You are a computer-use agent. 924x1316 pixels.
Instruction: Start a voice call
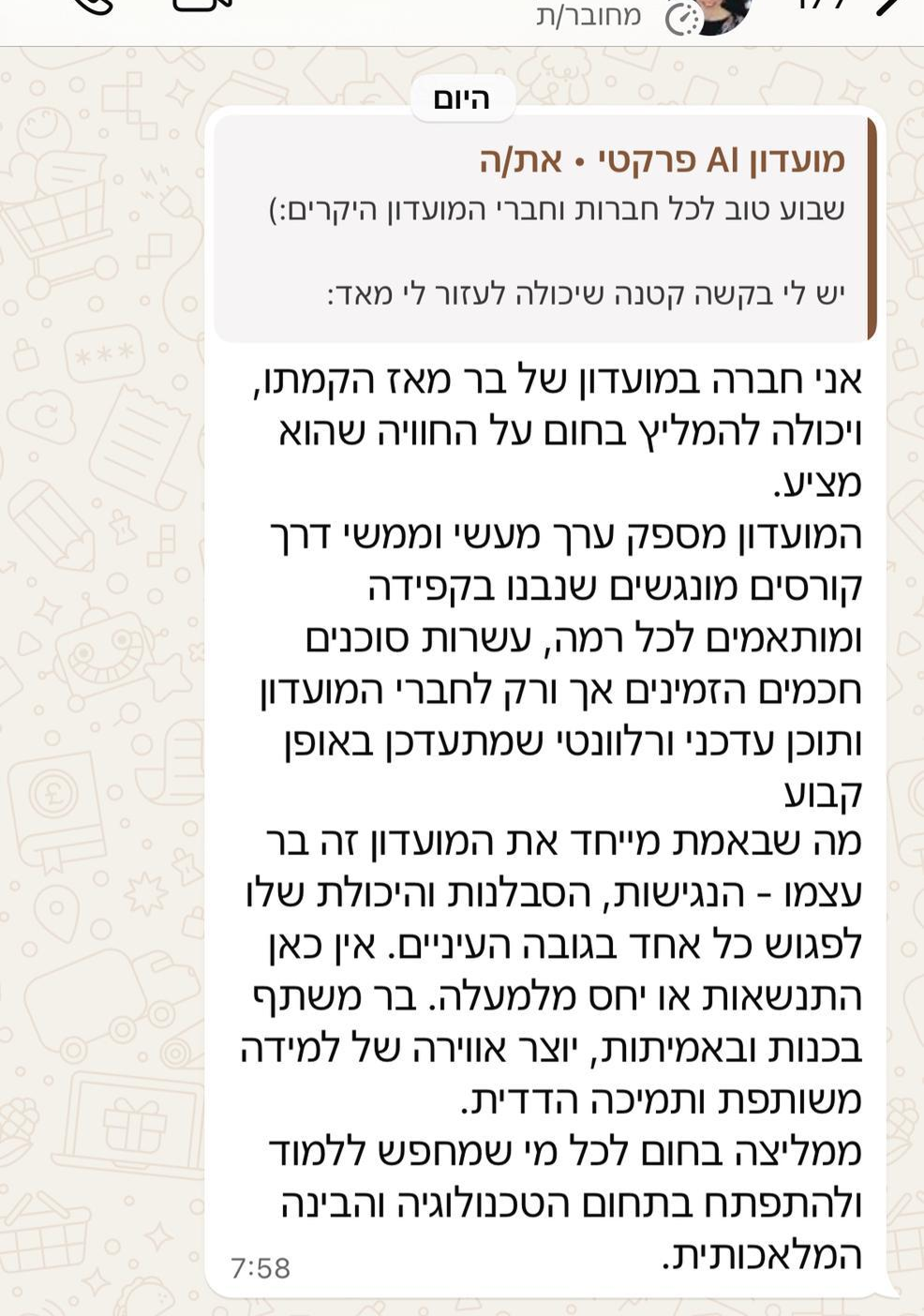point(94,6)
